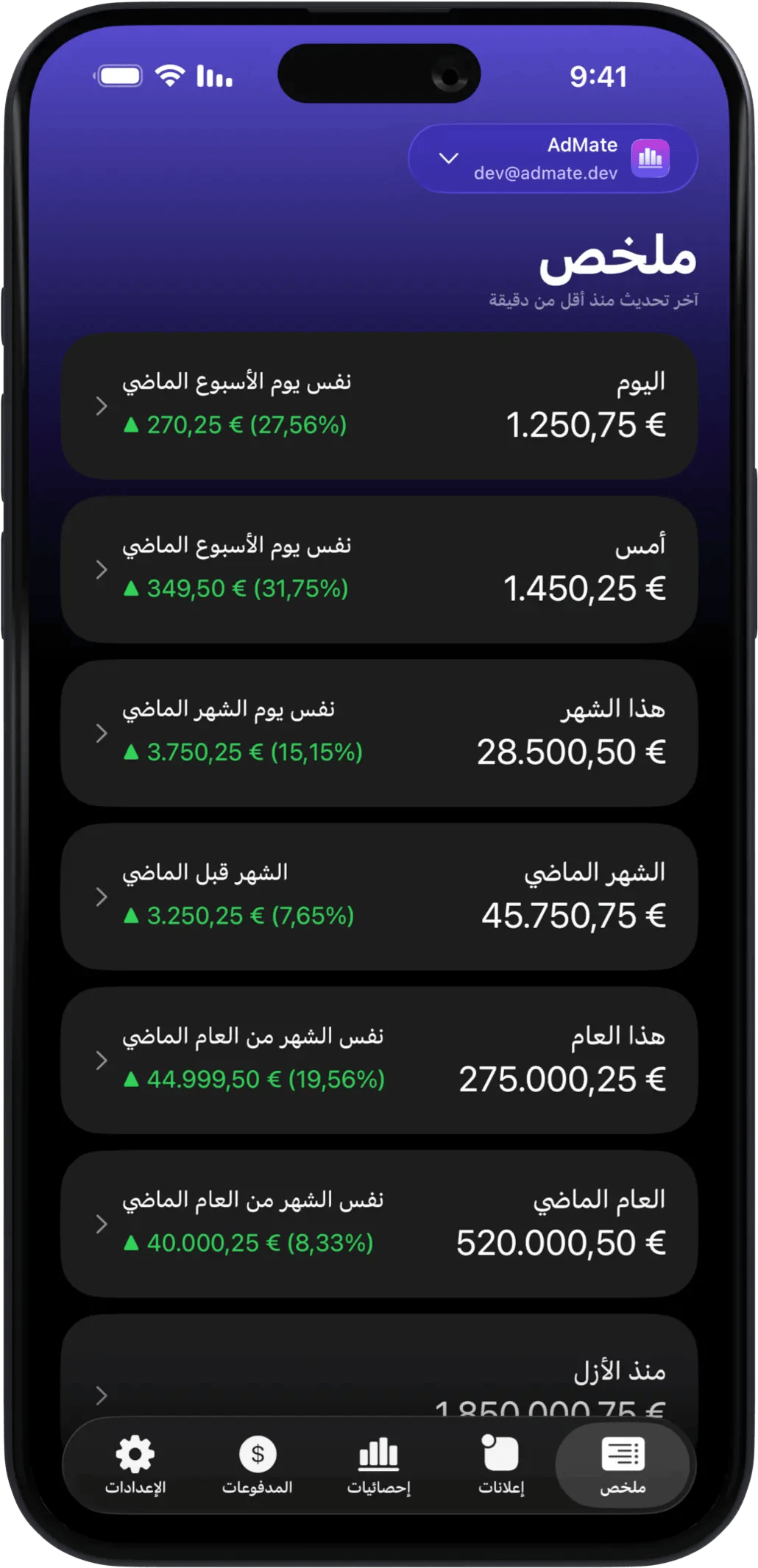View details for هذا الشهر
Viewport: 758px width, 1568px height.
pyautogui.click(x=379, y=733)
